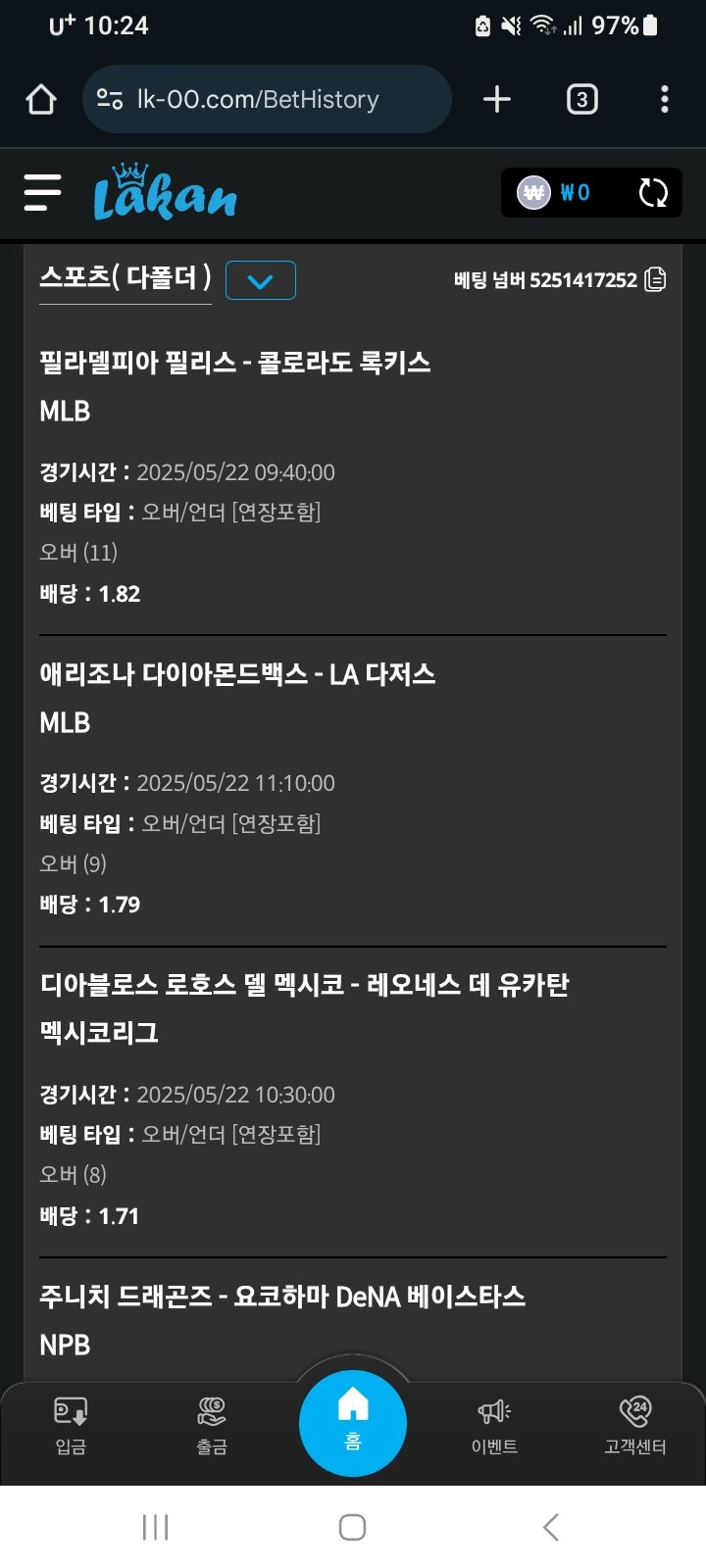Open the 이벤트 events tab
The height and width of the screenshot is (1568, 706).
494,1425
